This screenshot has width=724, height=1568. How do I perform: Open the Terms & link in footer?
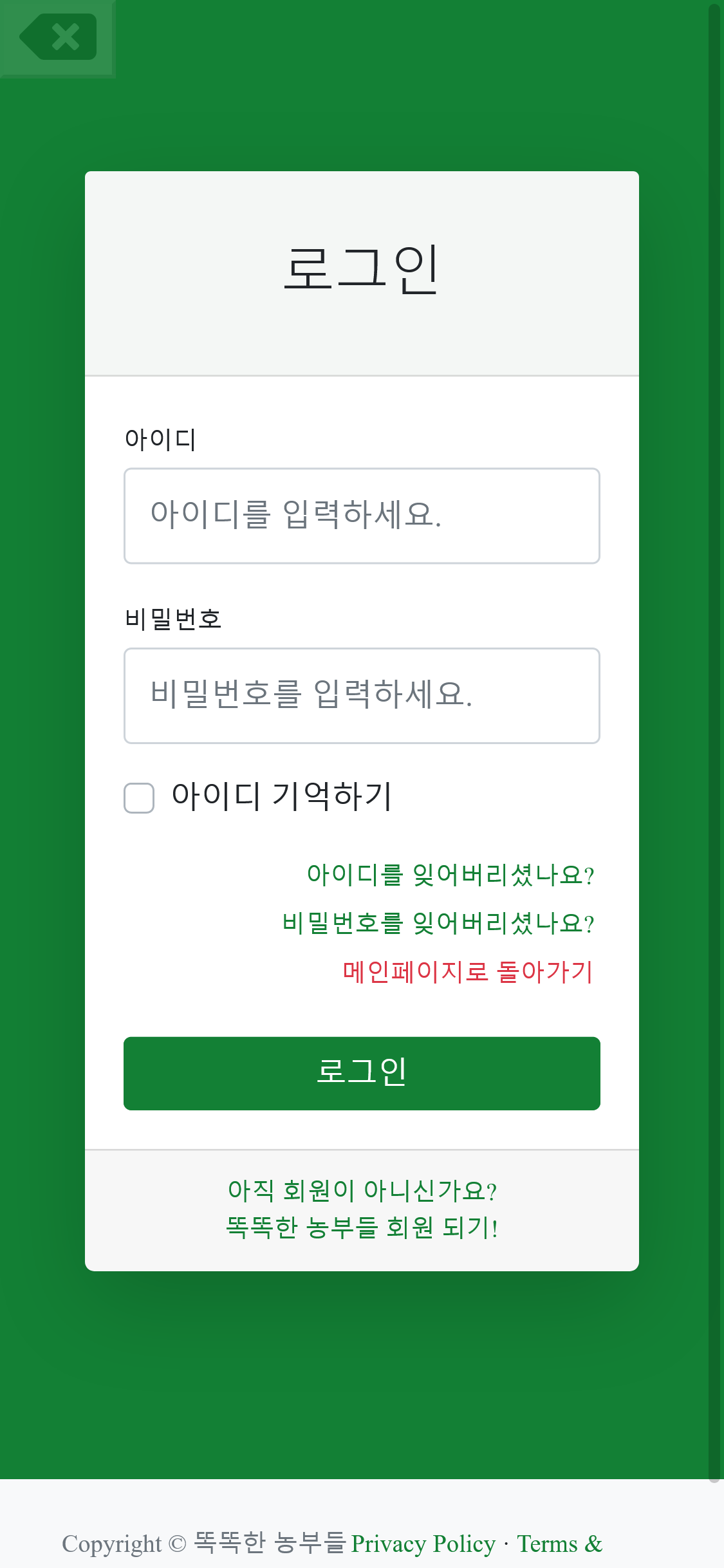559,1544
